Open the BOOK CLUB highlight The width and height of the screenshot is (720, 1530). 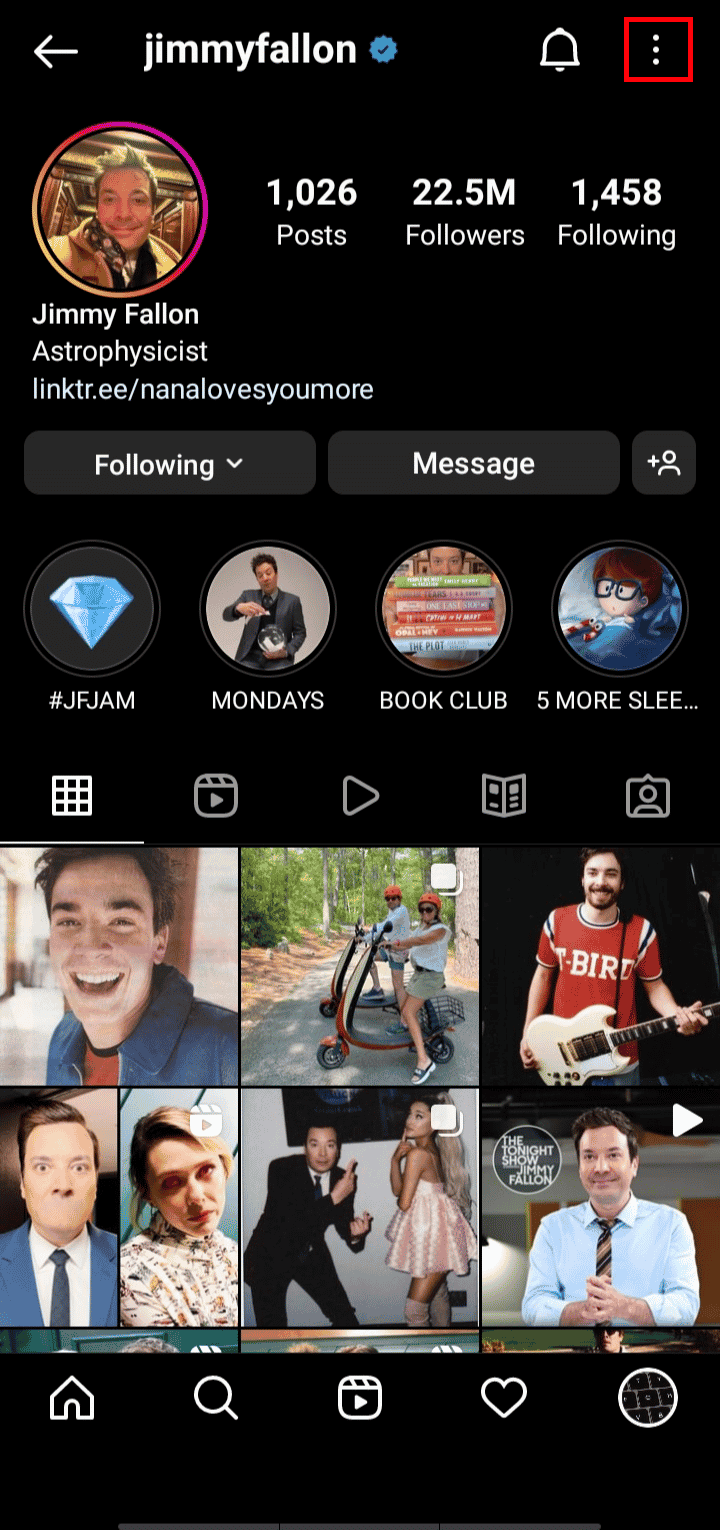pyautogui.click(x=444, y=609)
